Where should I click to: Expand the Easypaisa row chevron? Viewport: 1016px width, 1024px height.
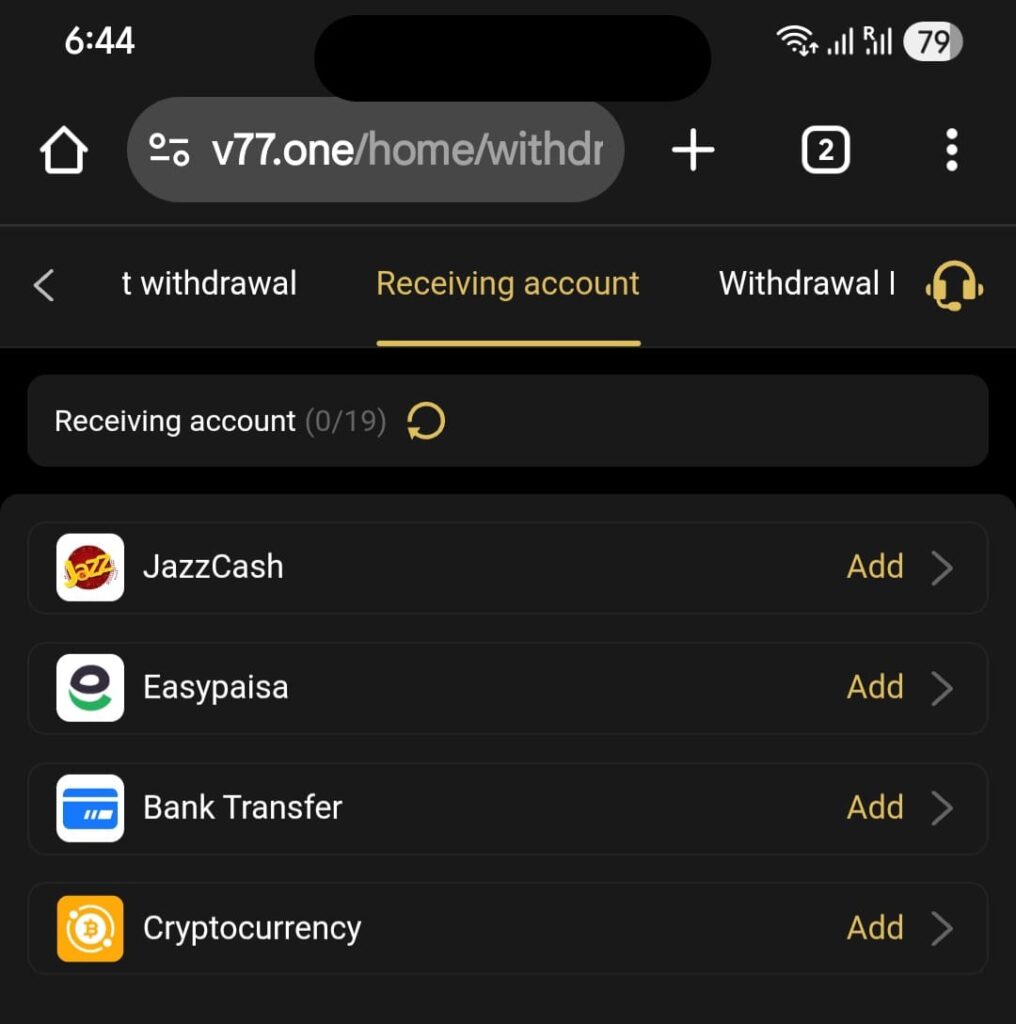[x=941, y=687]
